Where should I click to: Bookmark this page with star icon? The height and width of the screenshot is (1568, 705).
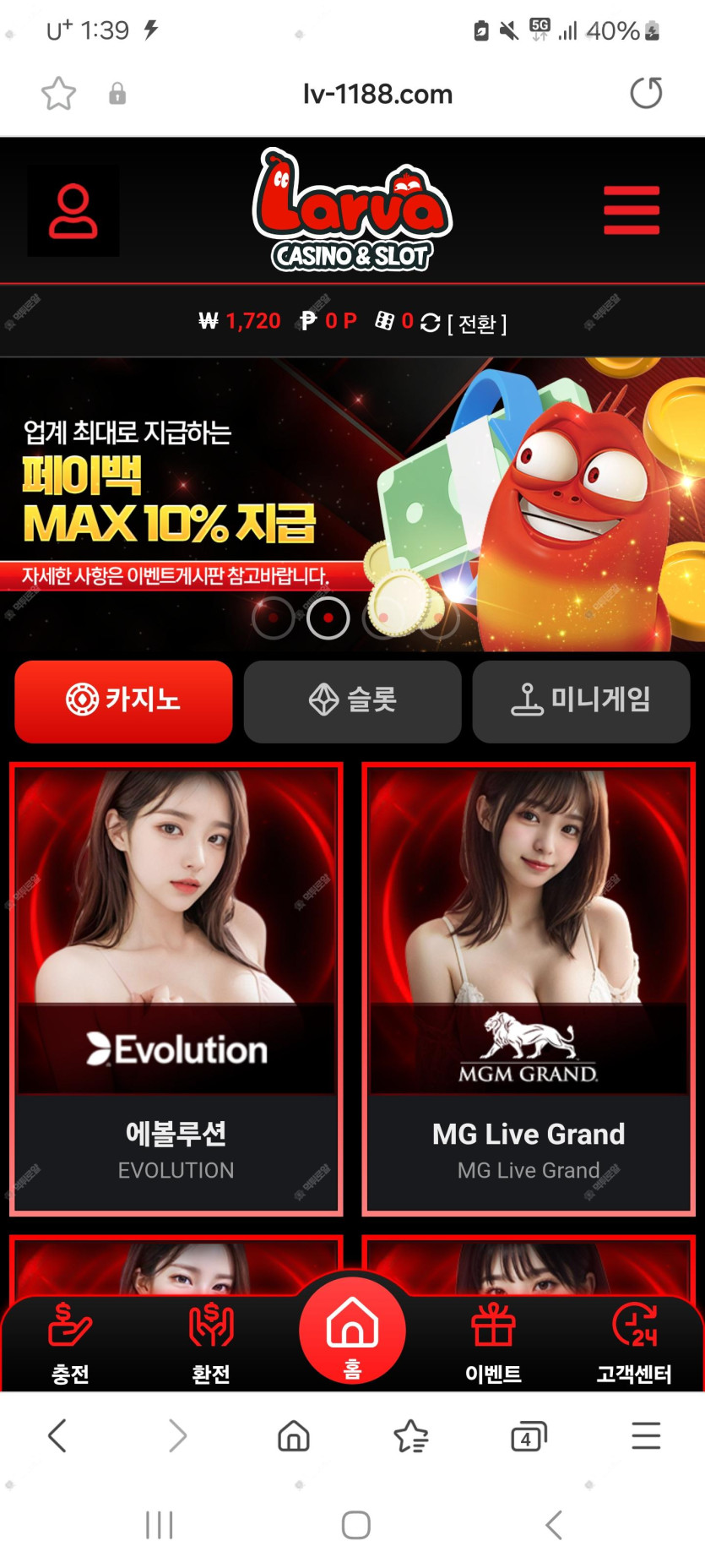58,94
